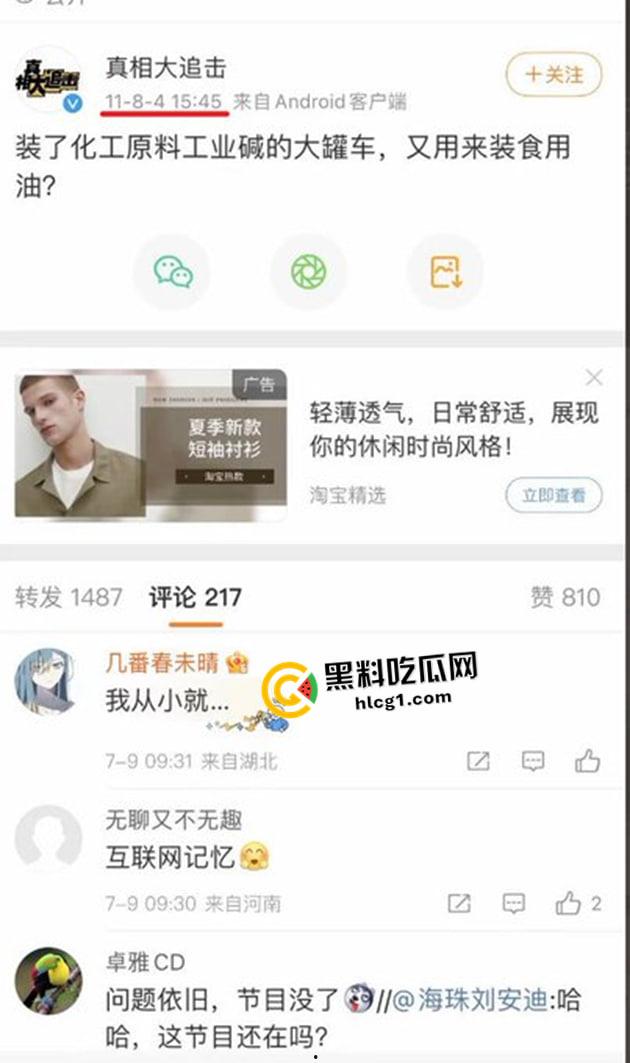Open 真相大追击's profile avatar

[46, 79]
